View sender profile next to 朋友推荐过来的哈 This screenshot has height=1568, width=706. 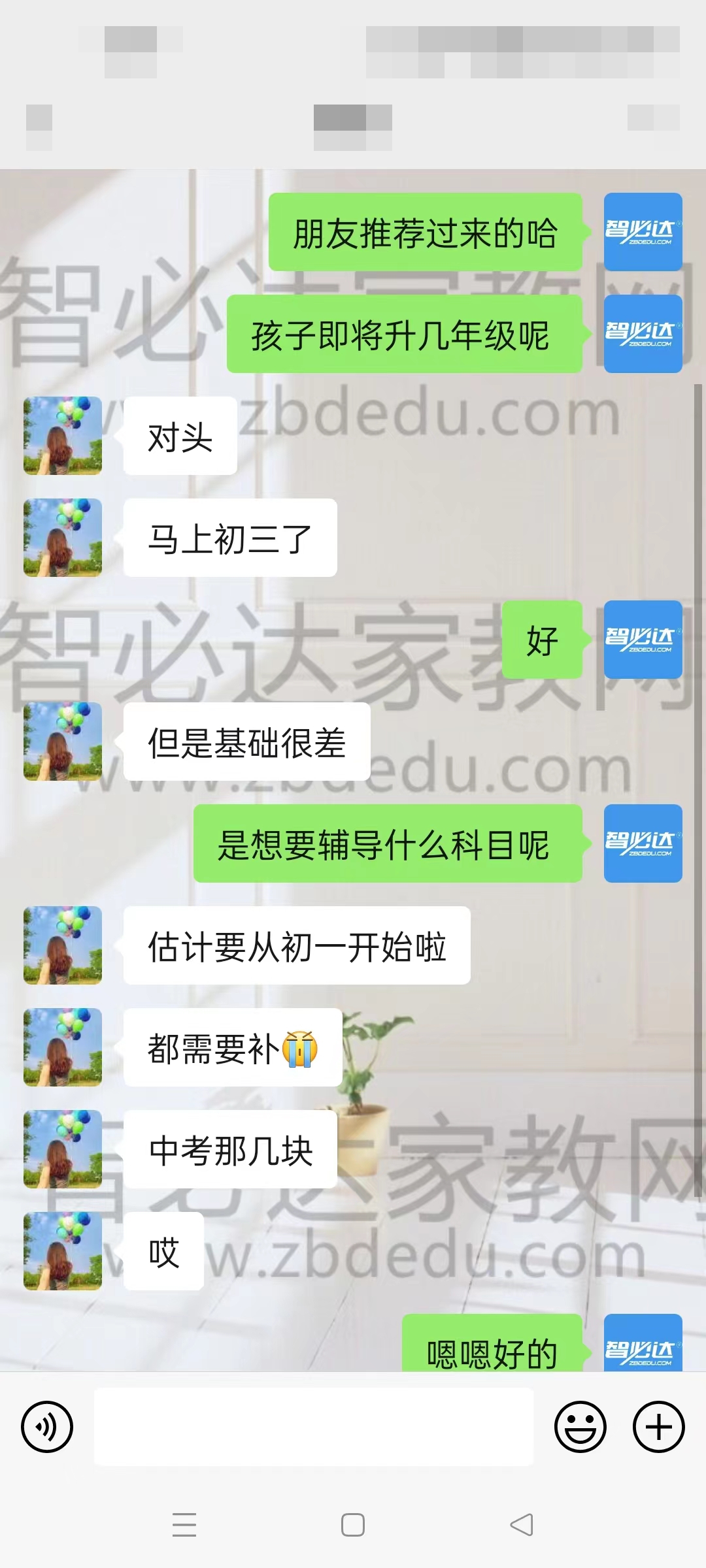coord(643,232)
